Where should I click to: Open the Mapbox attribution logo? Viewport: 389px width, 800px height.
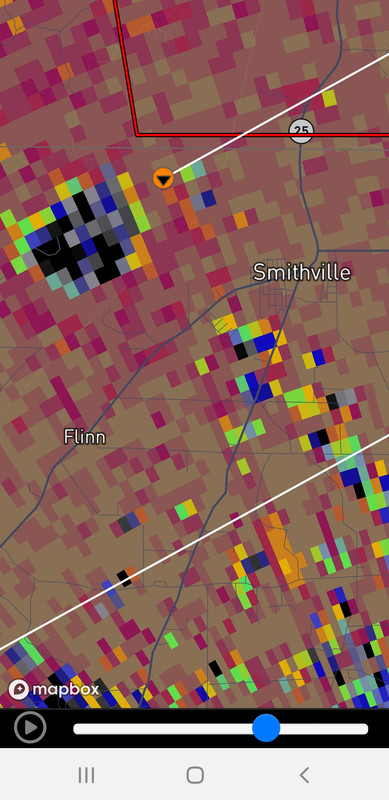(x=54, y=689)
